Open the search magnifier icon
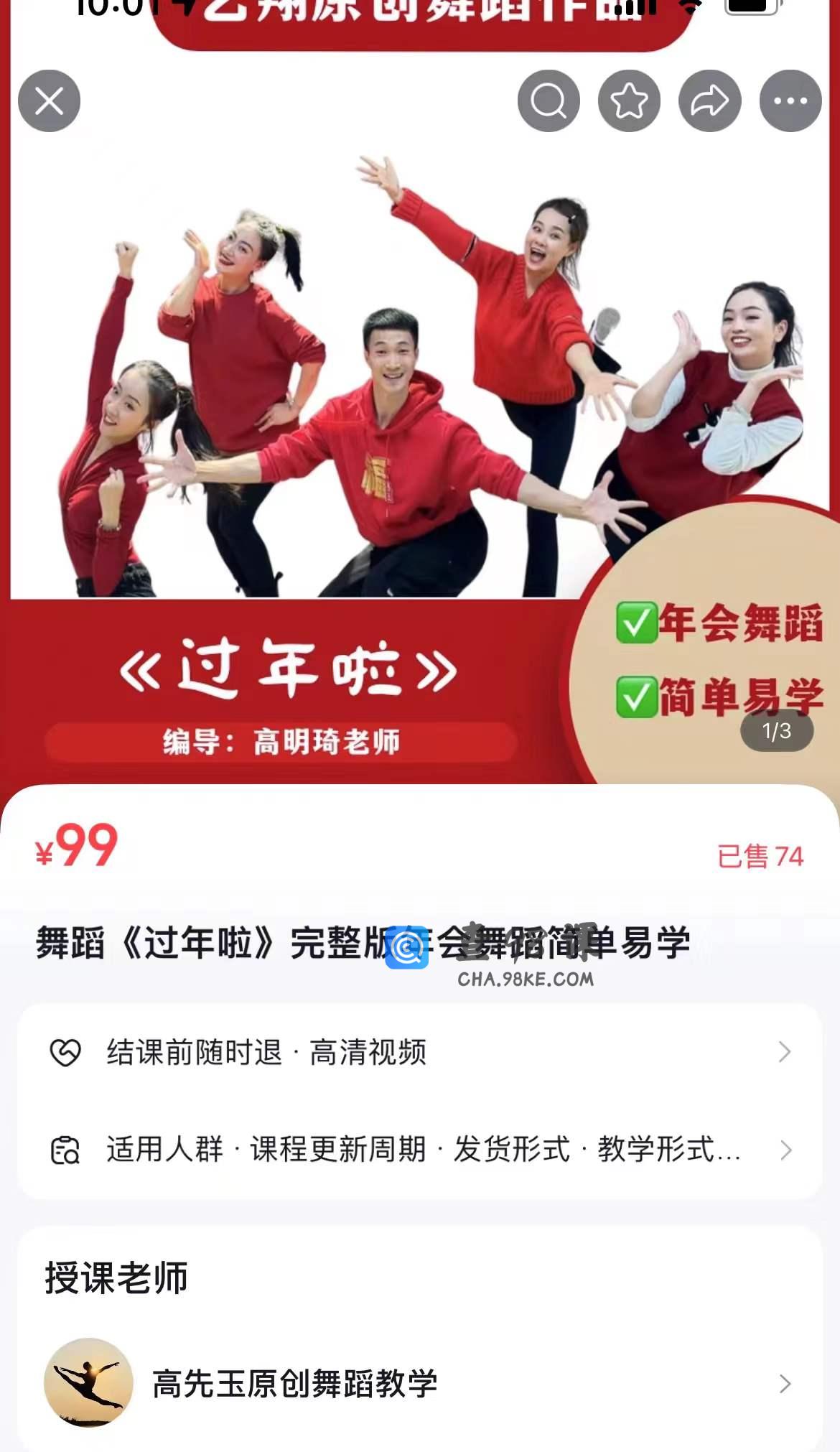This screenshot has height=1452, width=840. [x=549, y=101]
